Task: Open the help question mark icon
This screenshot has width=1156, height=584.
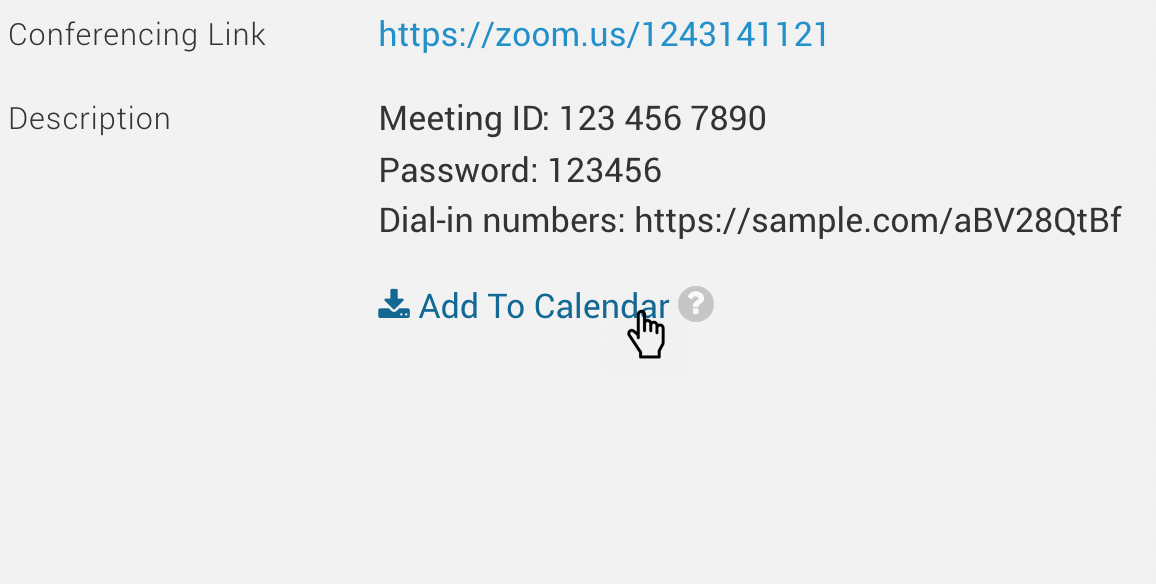Action: tap(696, 303)
